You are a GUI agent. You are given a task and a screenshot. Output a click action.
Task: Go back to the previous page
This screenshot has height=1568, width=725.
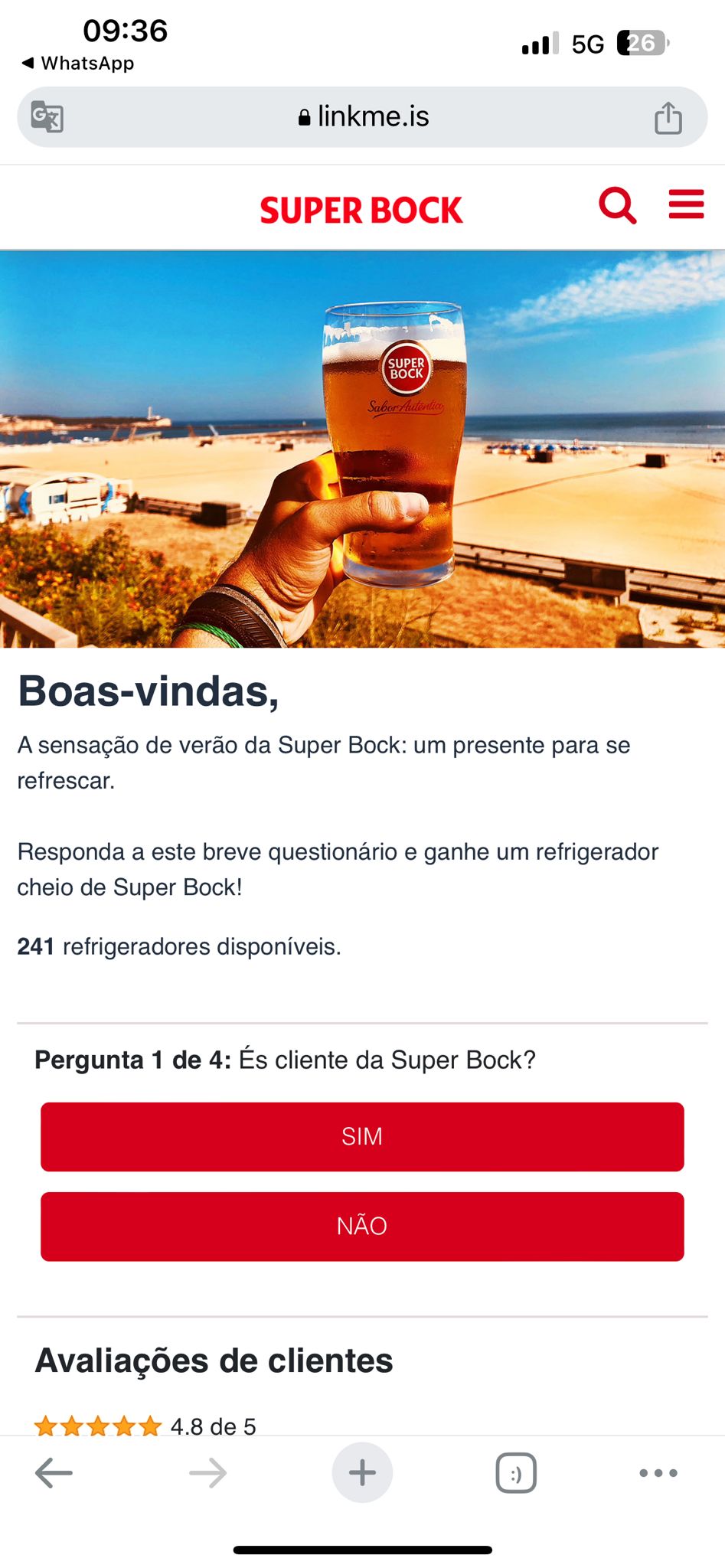tap(54, 1472)
